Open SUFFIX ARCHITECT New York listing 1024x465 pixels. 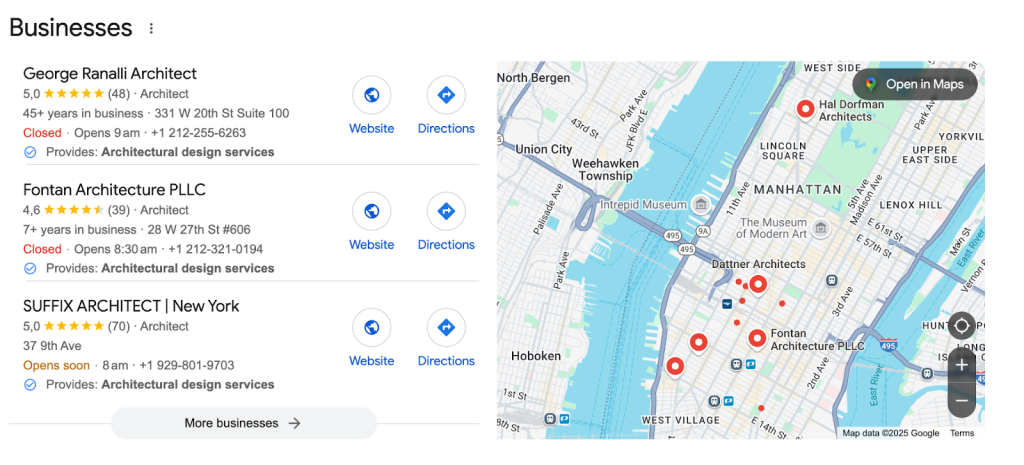coord(131,306)
